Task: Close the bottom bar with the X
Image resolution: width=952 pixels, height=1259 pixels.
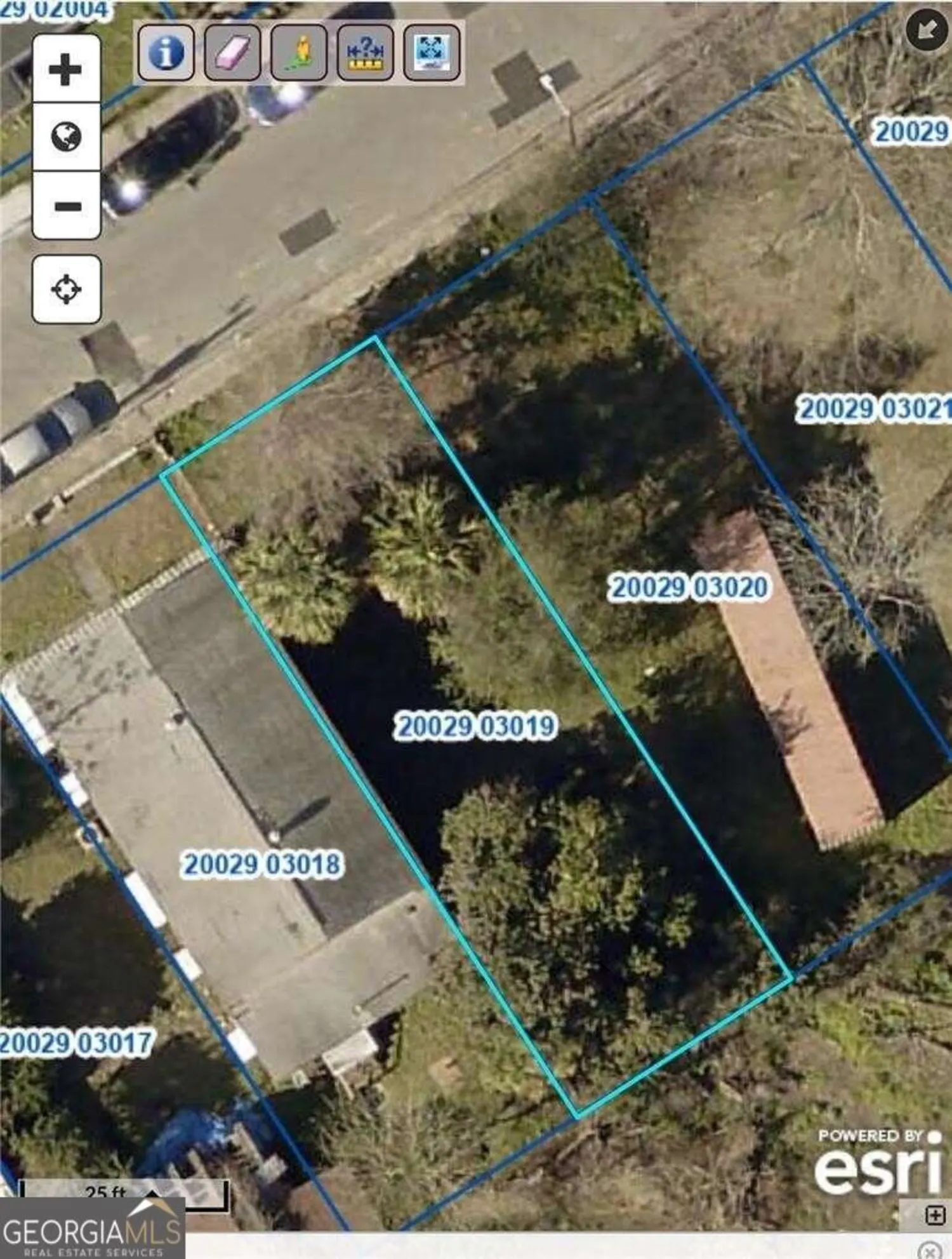Action: coord(930,1251)
